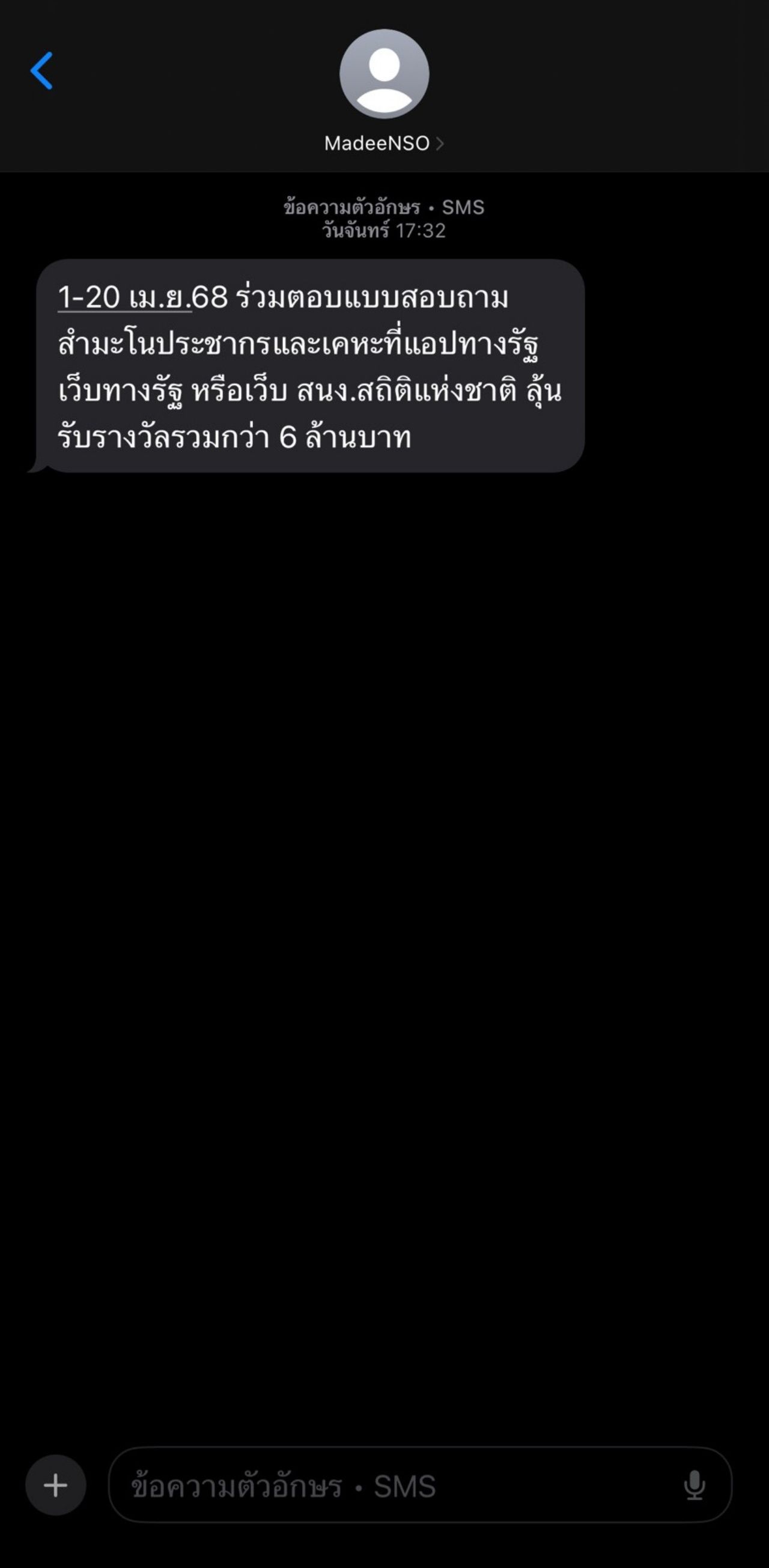Open the plus attachments menu
769x1568 pixels.
[55, 1484]
